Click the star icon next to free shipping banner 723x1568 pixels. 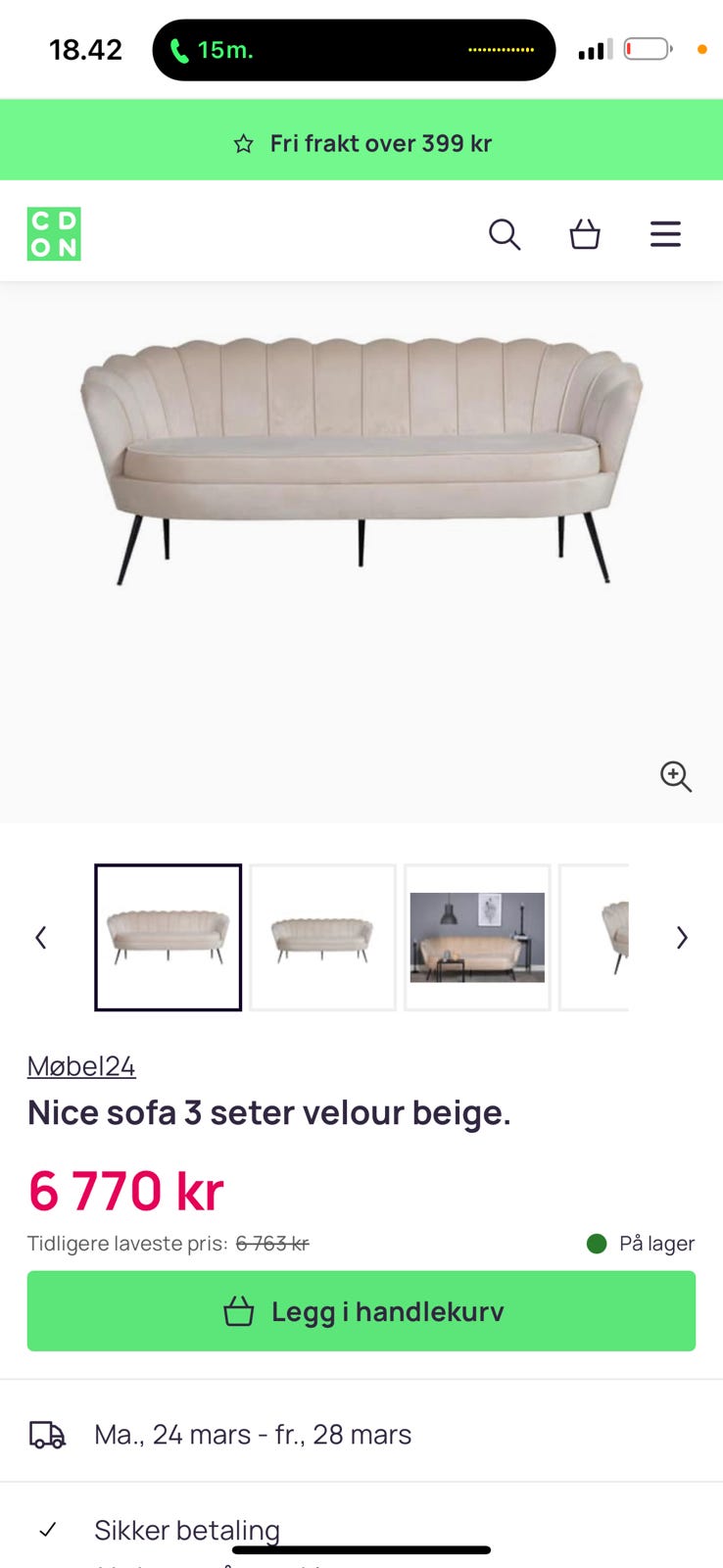tap(242, 142)
